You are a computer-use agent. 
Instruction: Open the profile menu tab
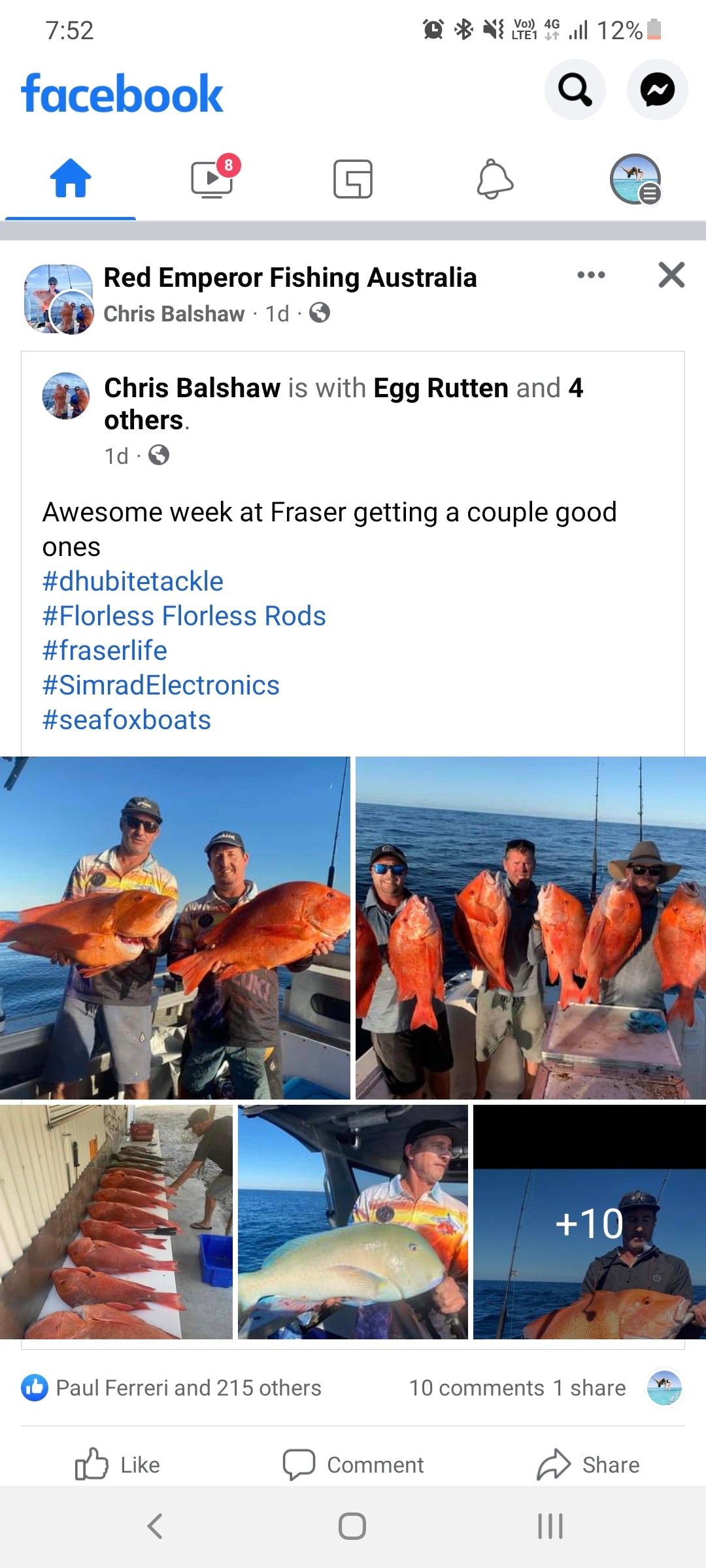click(635, 178)
